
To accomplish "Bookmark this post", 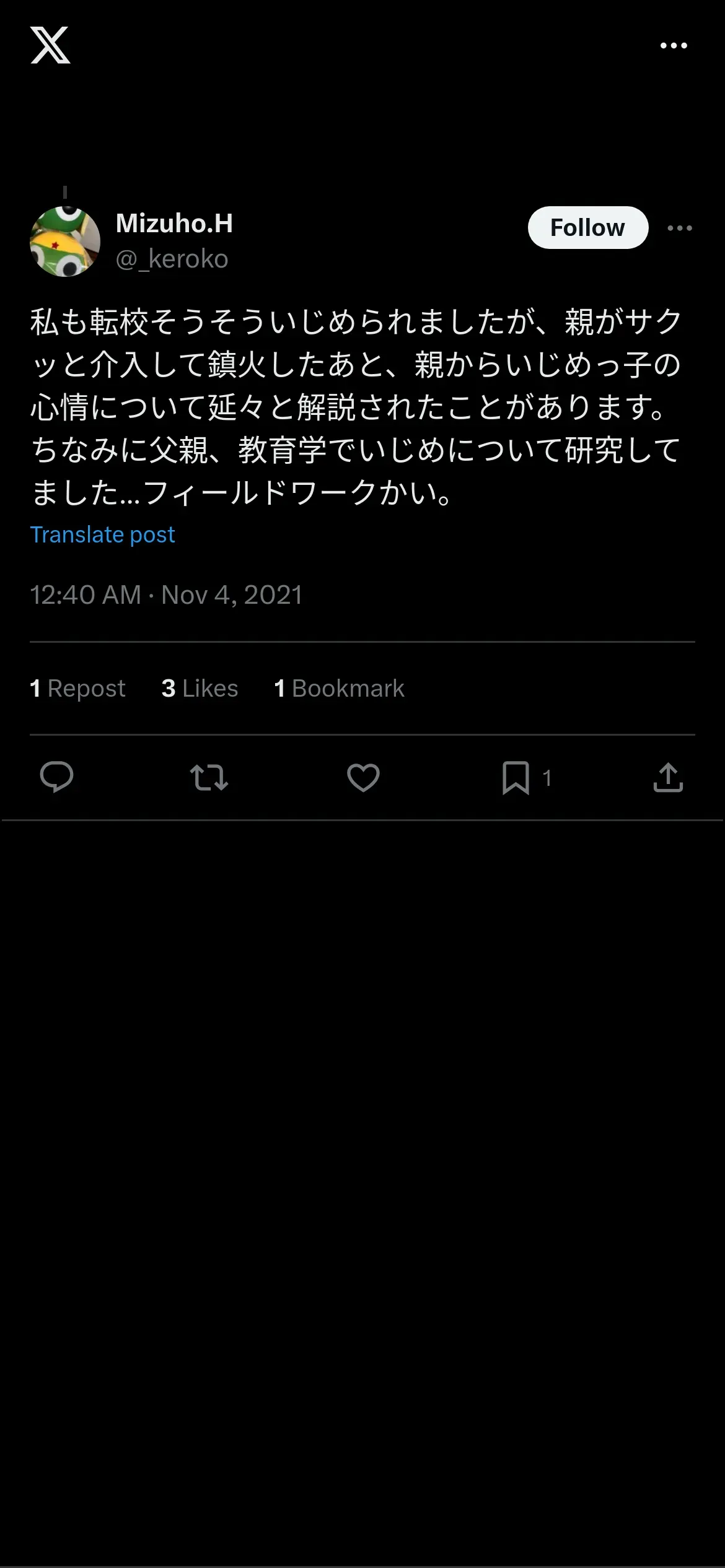I will (516, 777).
